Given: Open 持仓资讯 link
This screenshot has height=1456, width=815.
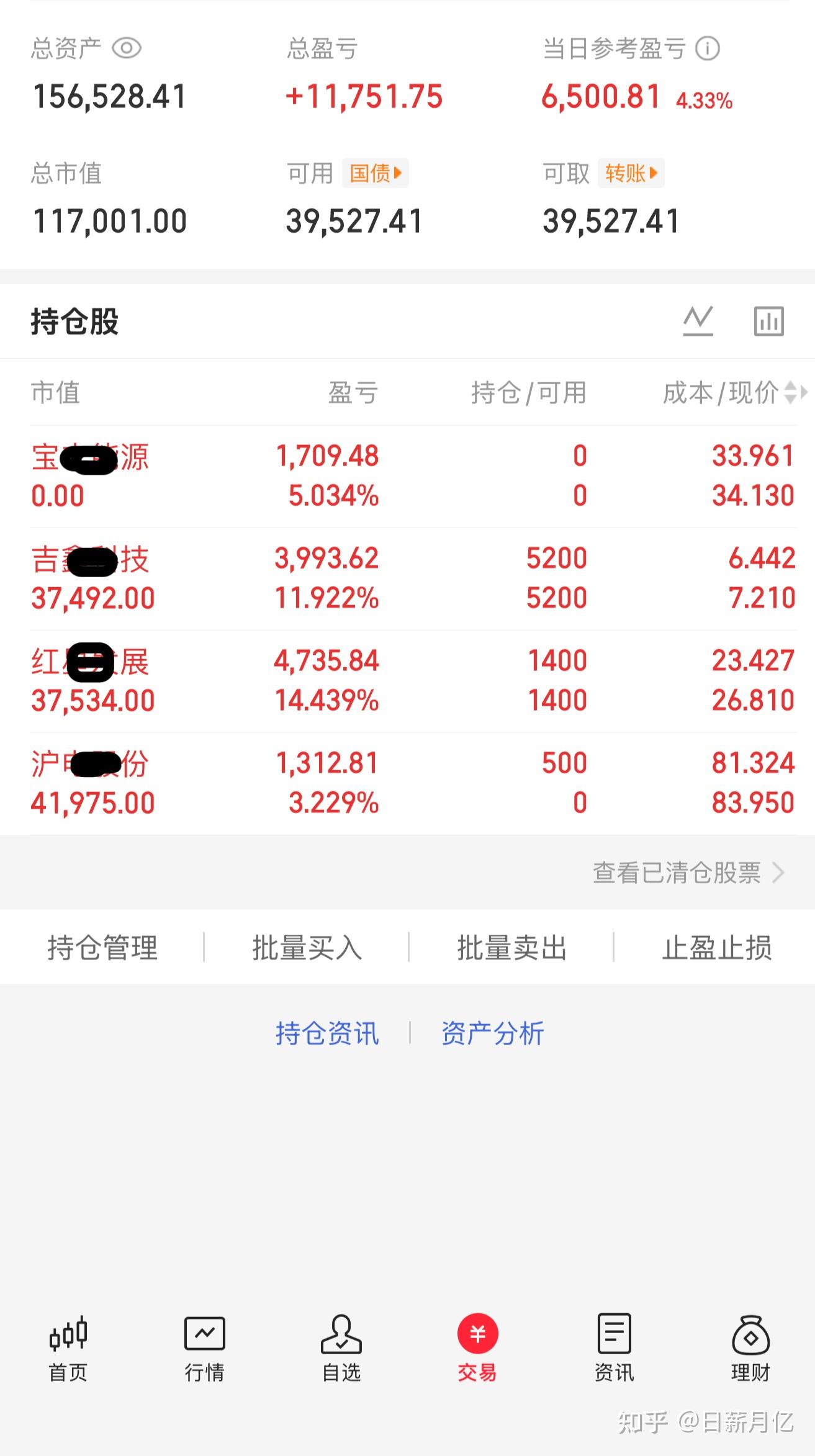Looking at the screenshot, I should click(327, 1033).
